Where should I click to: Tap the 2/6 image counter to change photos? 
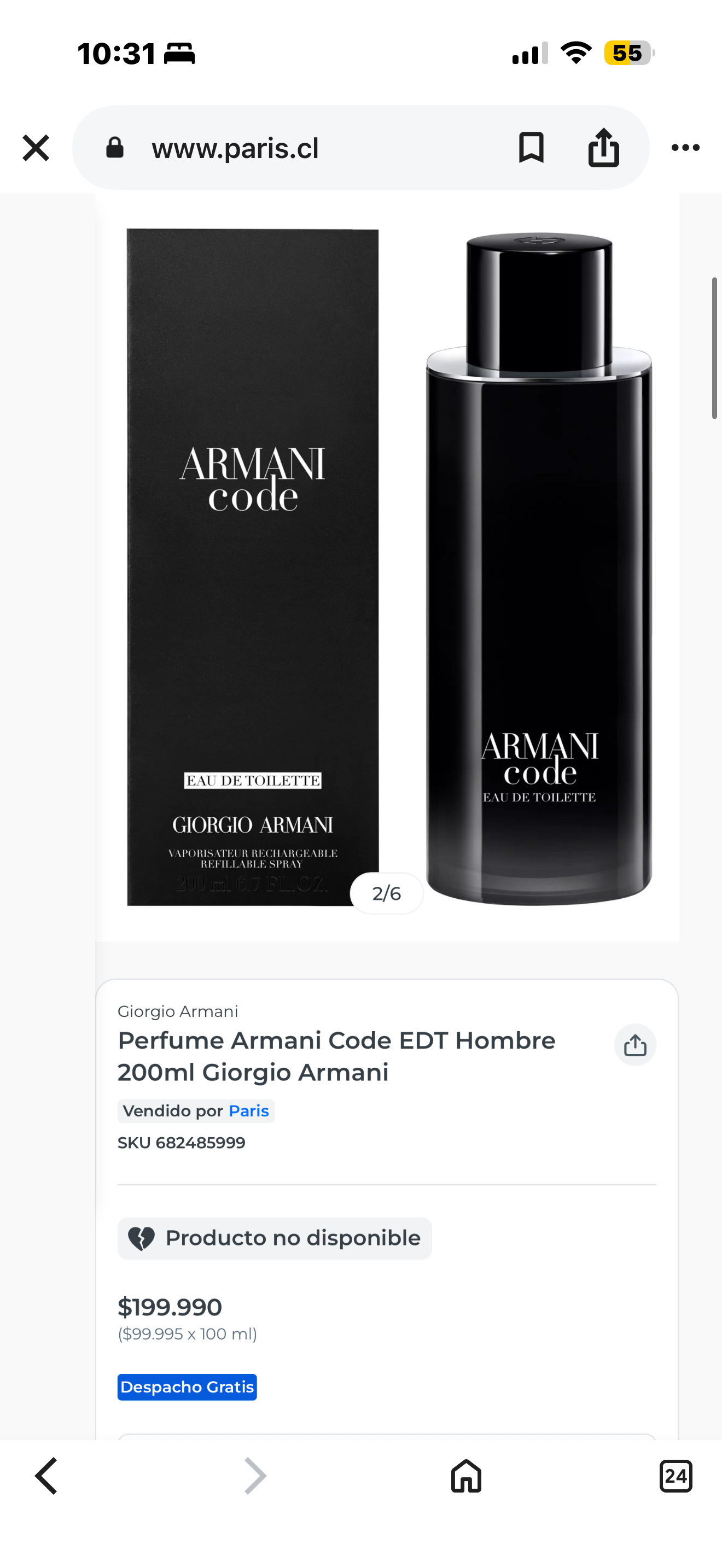click(386, 893)
